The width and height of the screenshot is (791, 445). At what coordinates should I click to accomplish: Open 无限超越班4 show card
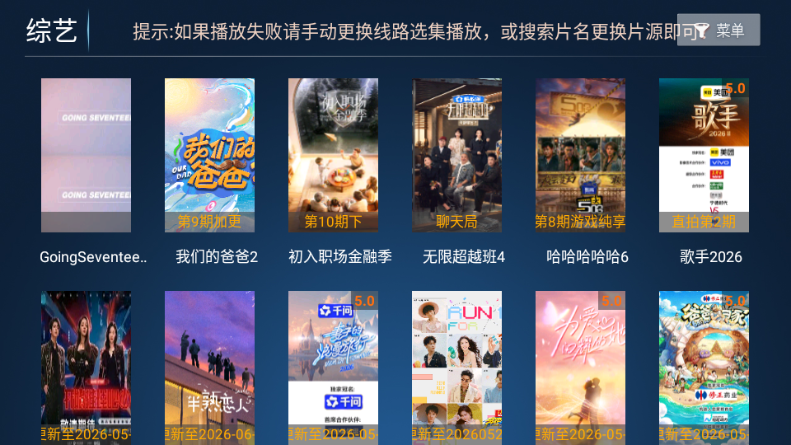click(x=457, y=155)
